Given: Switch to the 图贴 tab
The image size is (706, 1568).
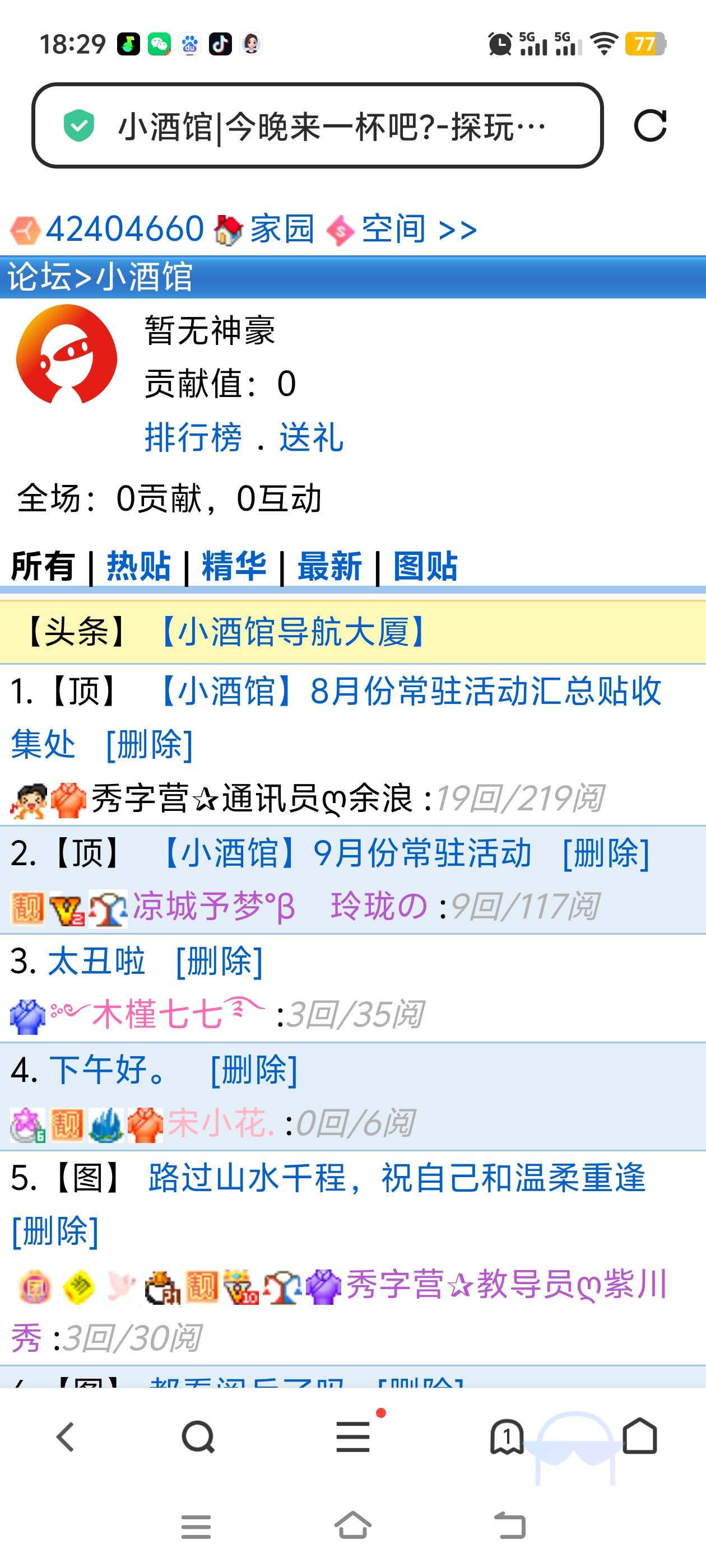Looking at the screenshot, I should tap(425, 566).
